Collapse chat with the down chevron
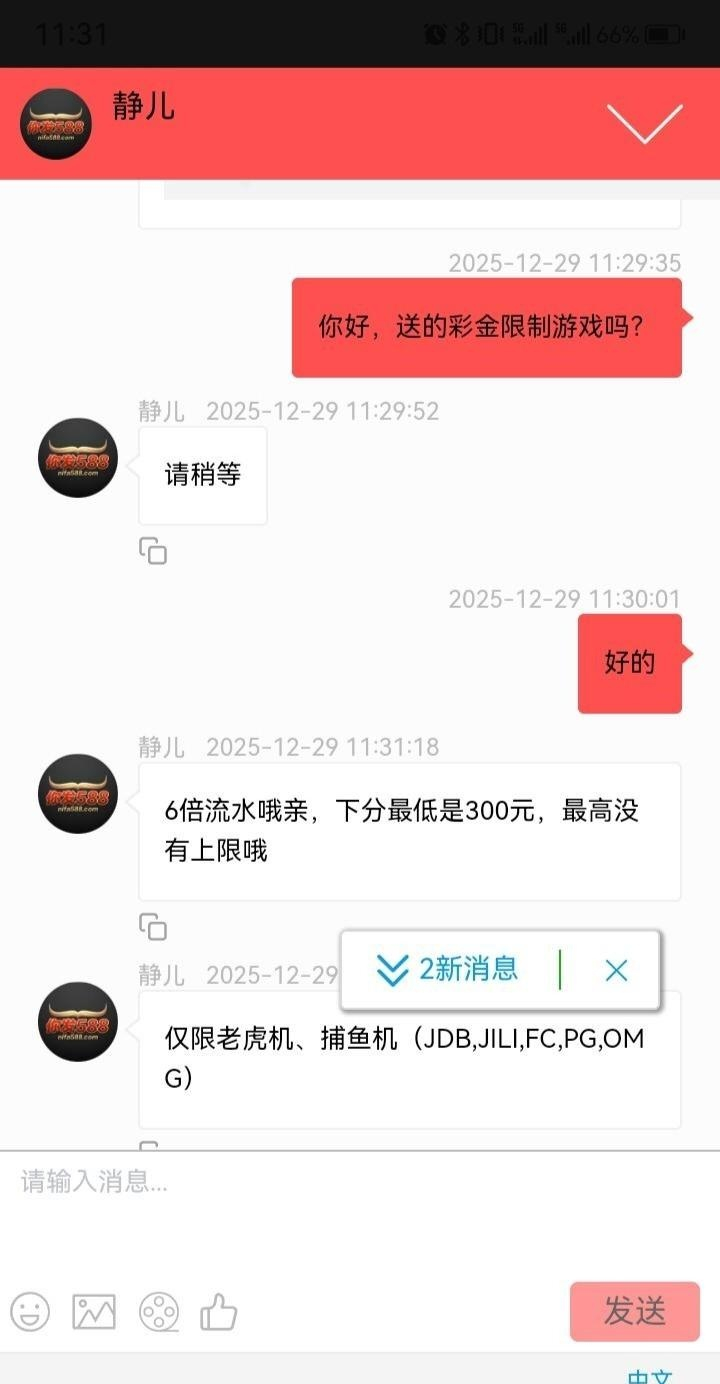The height and width of the screenshot is (1384, 720). (644, 123)
